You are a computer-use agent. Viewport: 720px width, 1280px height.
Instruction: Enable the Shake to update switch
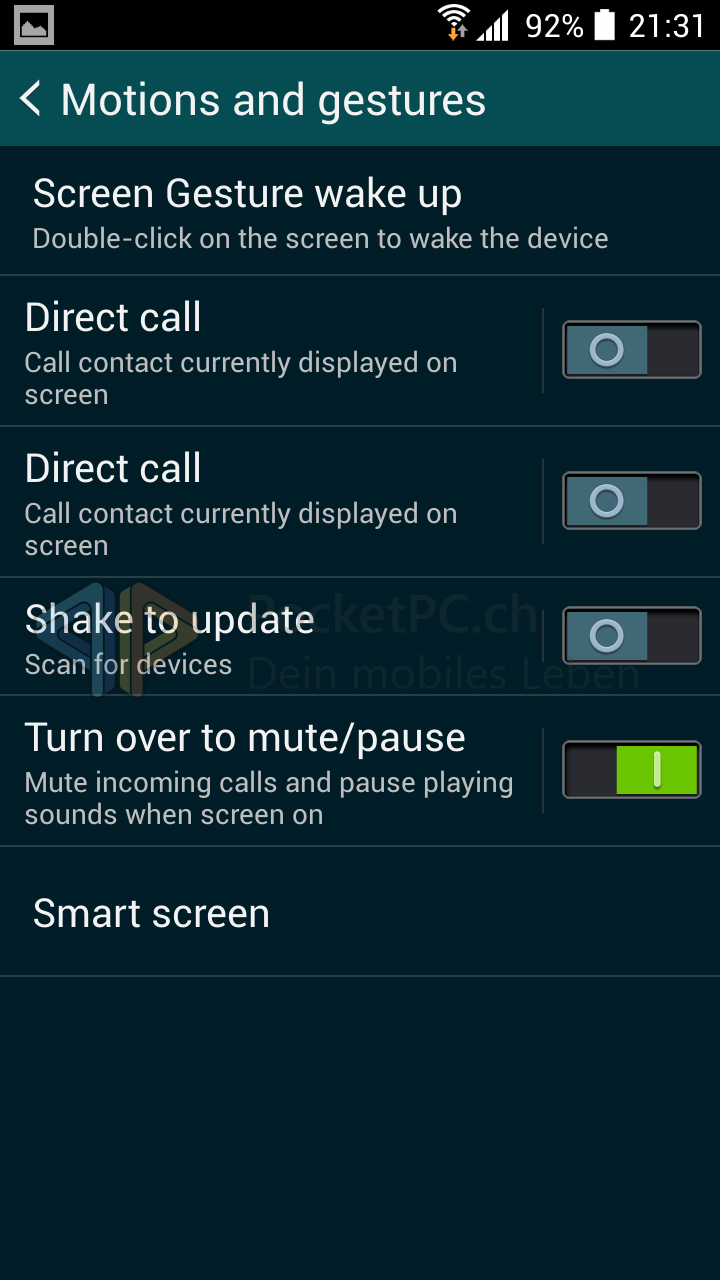pos(631,636)
